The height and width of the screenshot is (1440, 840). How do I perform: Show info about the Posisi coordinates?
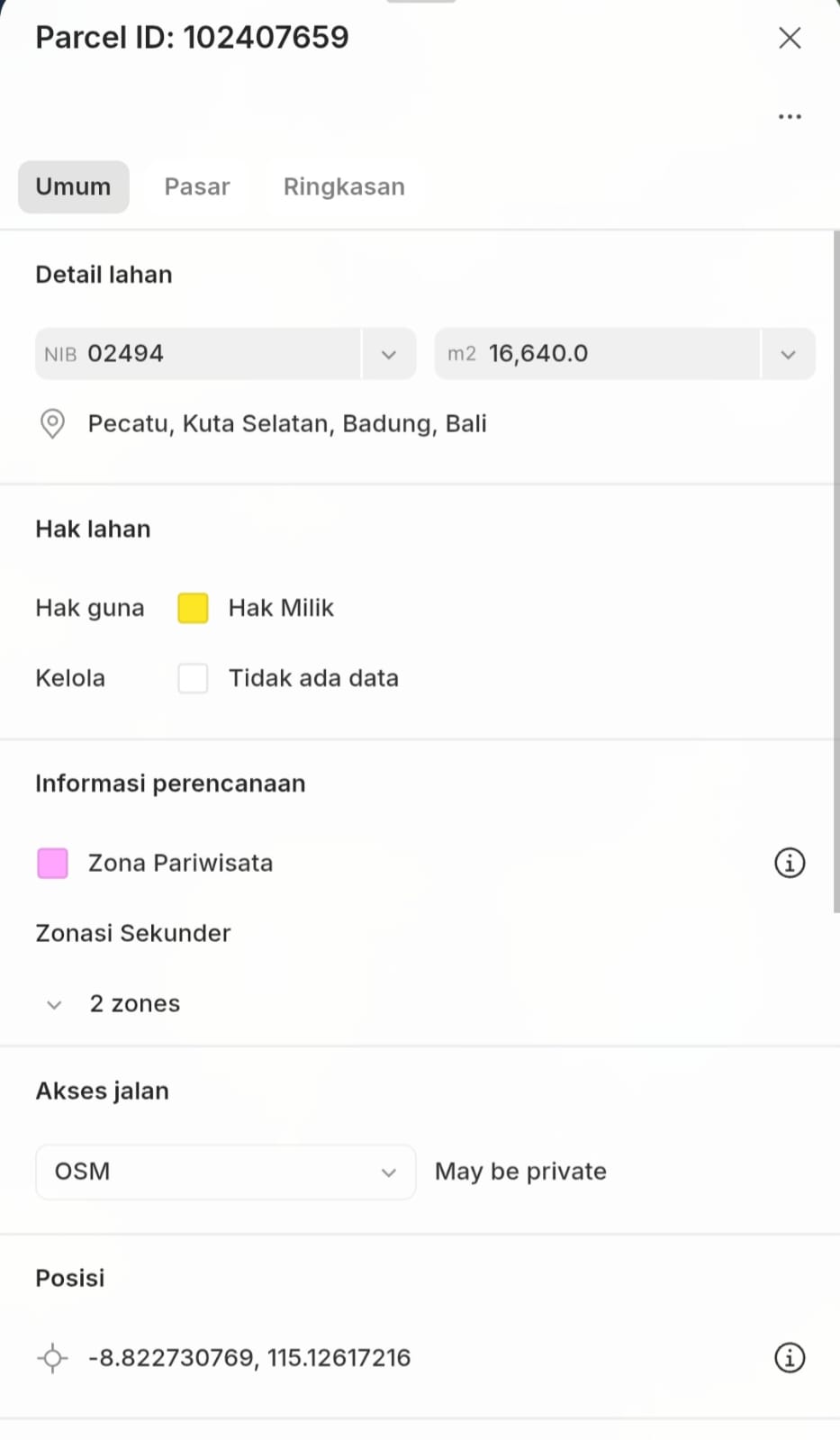pyautogui.click(x=790, y=1357)
